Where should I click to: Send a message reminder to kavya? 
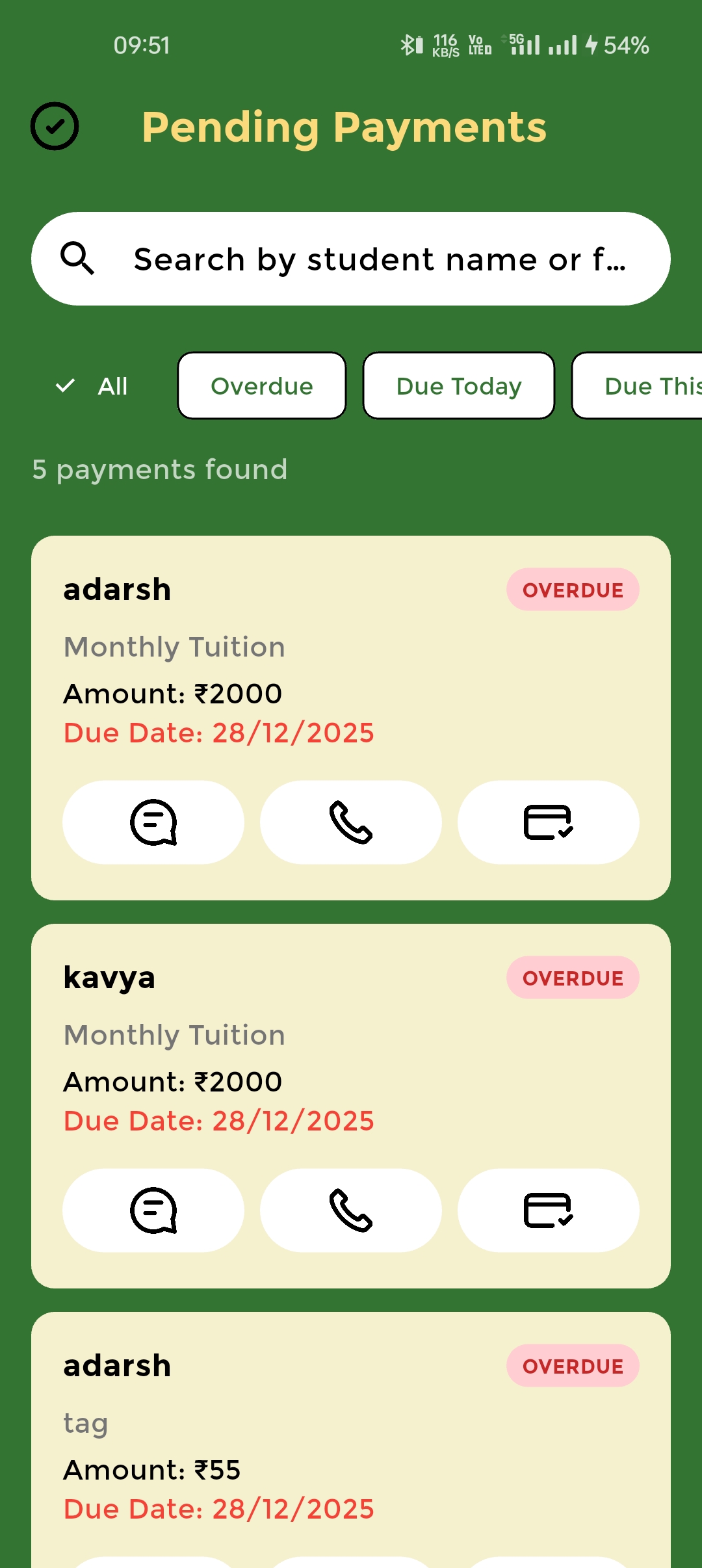(153, 1210)
